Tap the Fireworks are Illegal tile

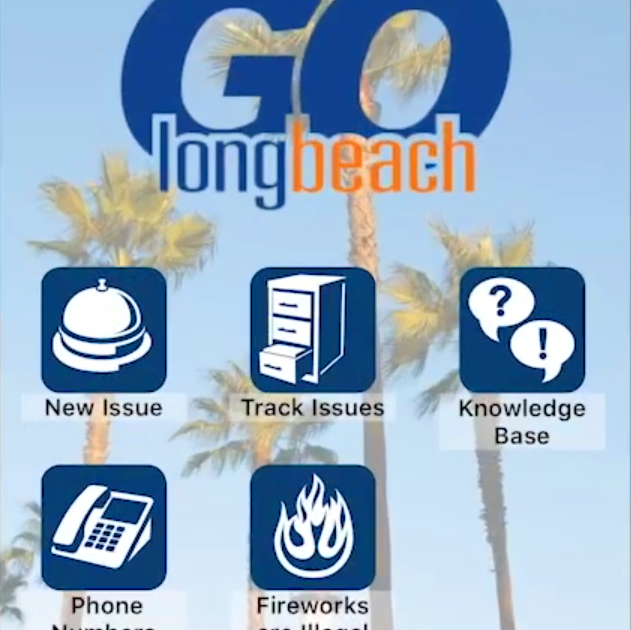312,527
